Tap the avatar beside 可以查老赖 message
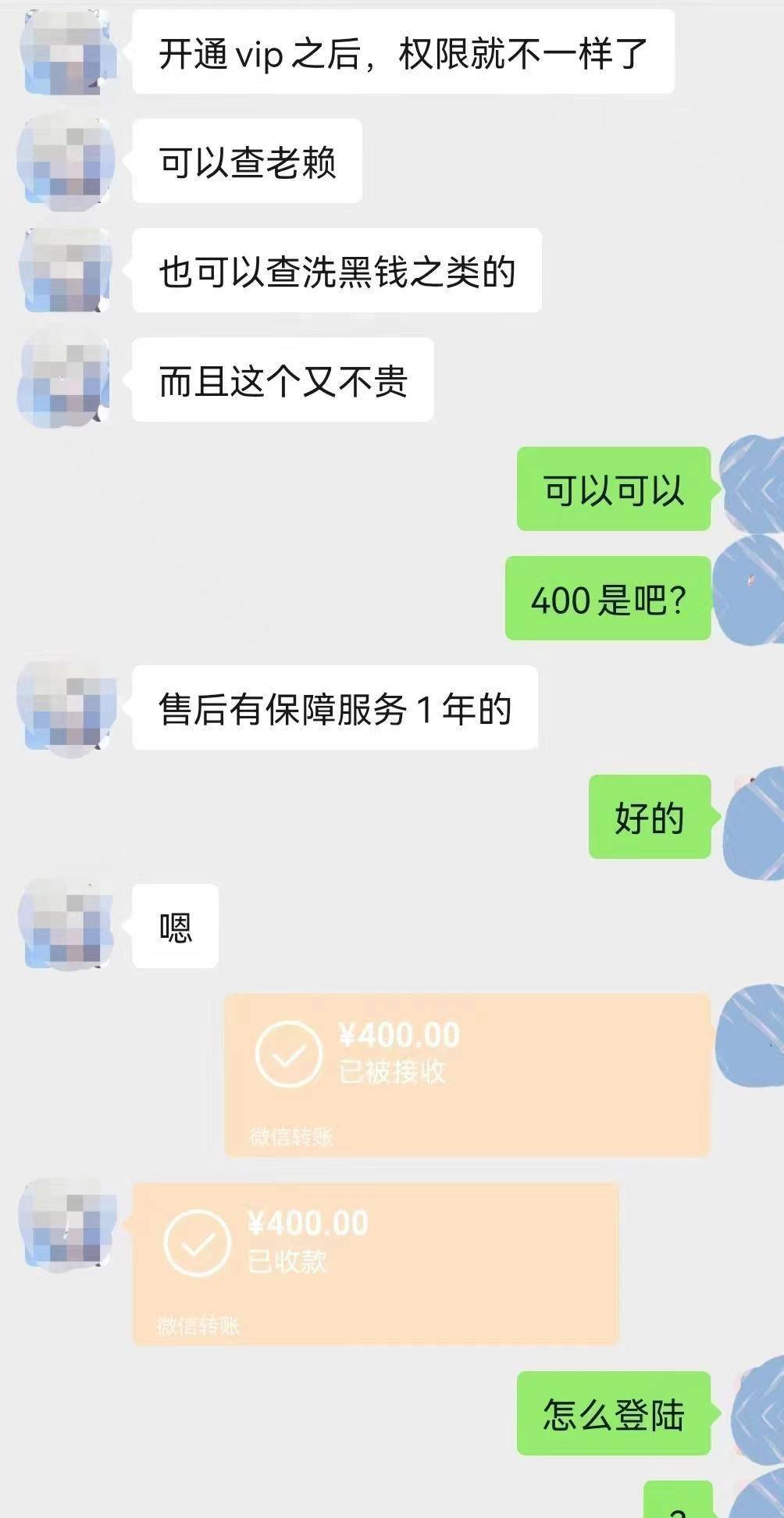The image size is (784, 1518). tap(66, 162)
